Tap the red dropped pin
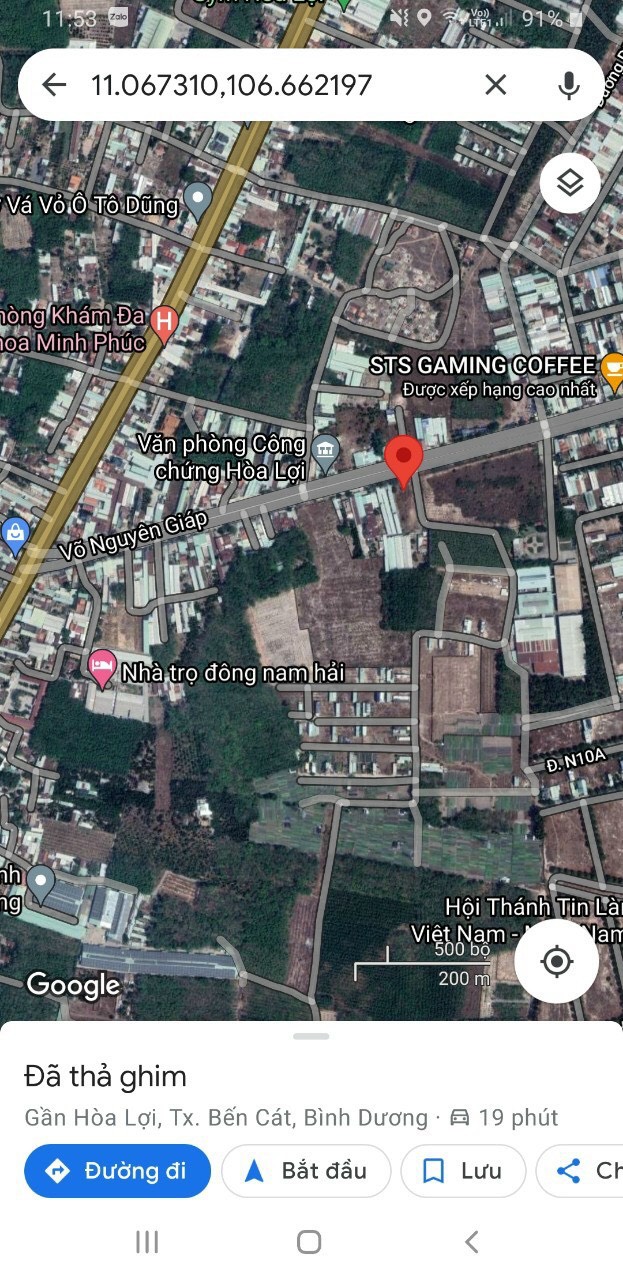Viewport: 623px width, 1280px height. (x=404, y=459)
